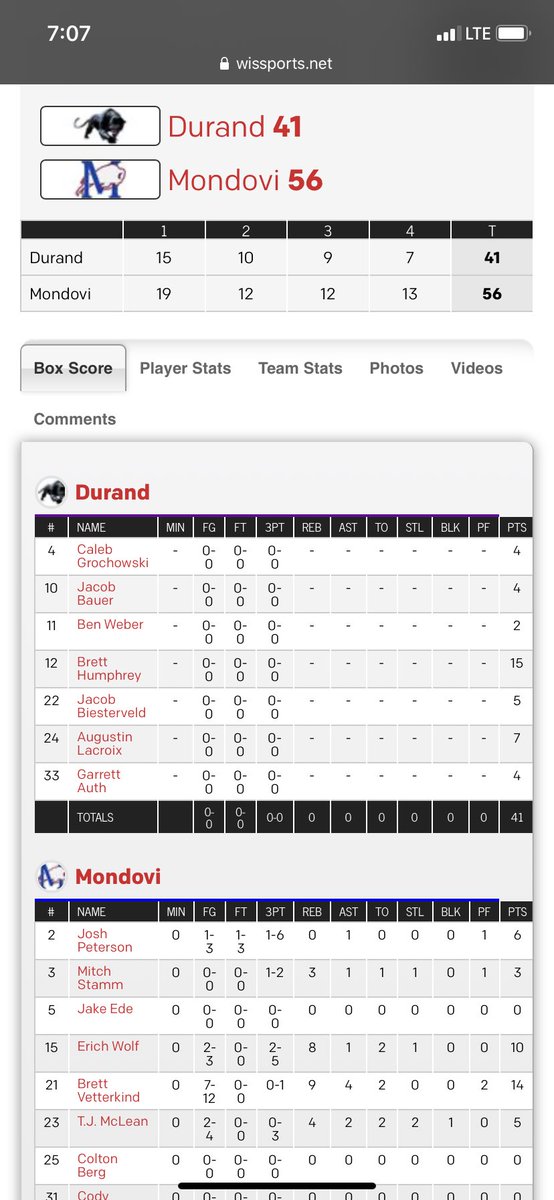The image size is (554, 1200).
Task: Open Josh Peterson's player page
Action: (x=105, y=940)
